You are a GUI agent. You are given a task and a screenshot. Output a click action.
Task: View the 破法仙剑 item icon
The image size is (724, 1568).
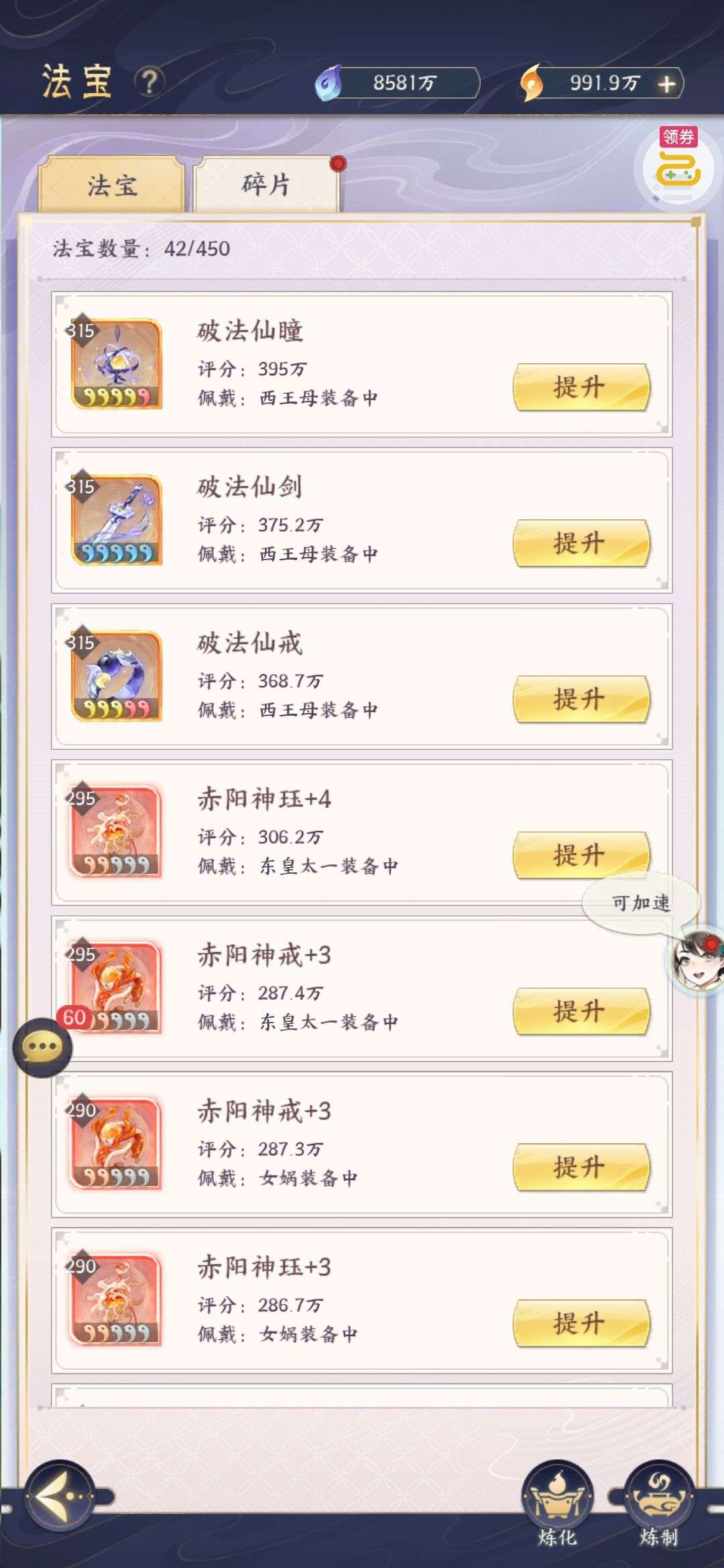point(117,519)
